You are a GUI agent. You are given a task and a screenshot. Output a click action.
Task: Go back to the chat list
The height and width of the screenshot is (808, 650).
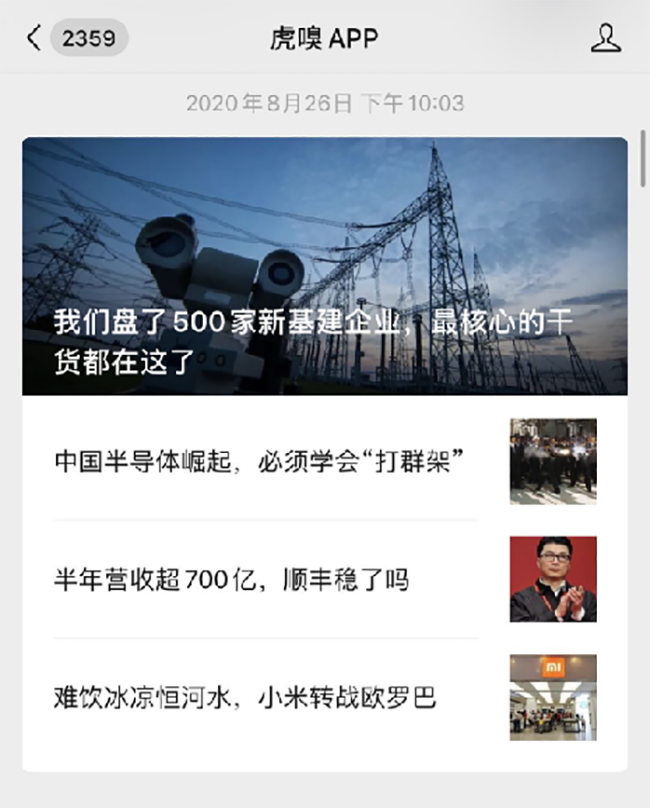click(35, 39)
